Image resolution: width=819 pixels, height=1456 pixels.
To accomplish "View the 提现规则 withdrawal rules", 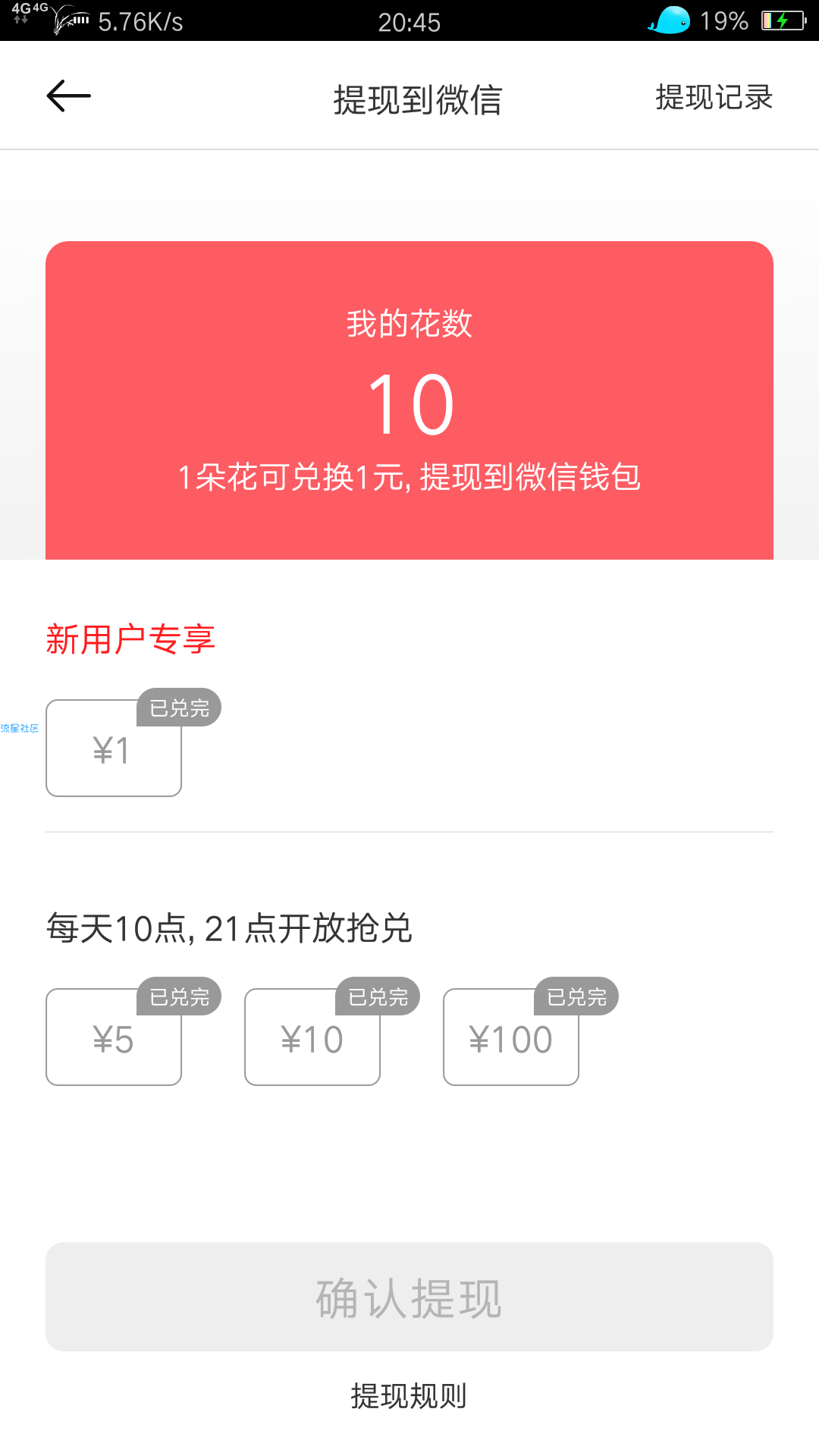I will click(409, 1396).
